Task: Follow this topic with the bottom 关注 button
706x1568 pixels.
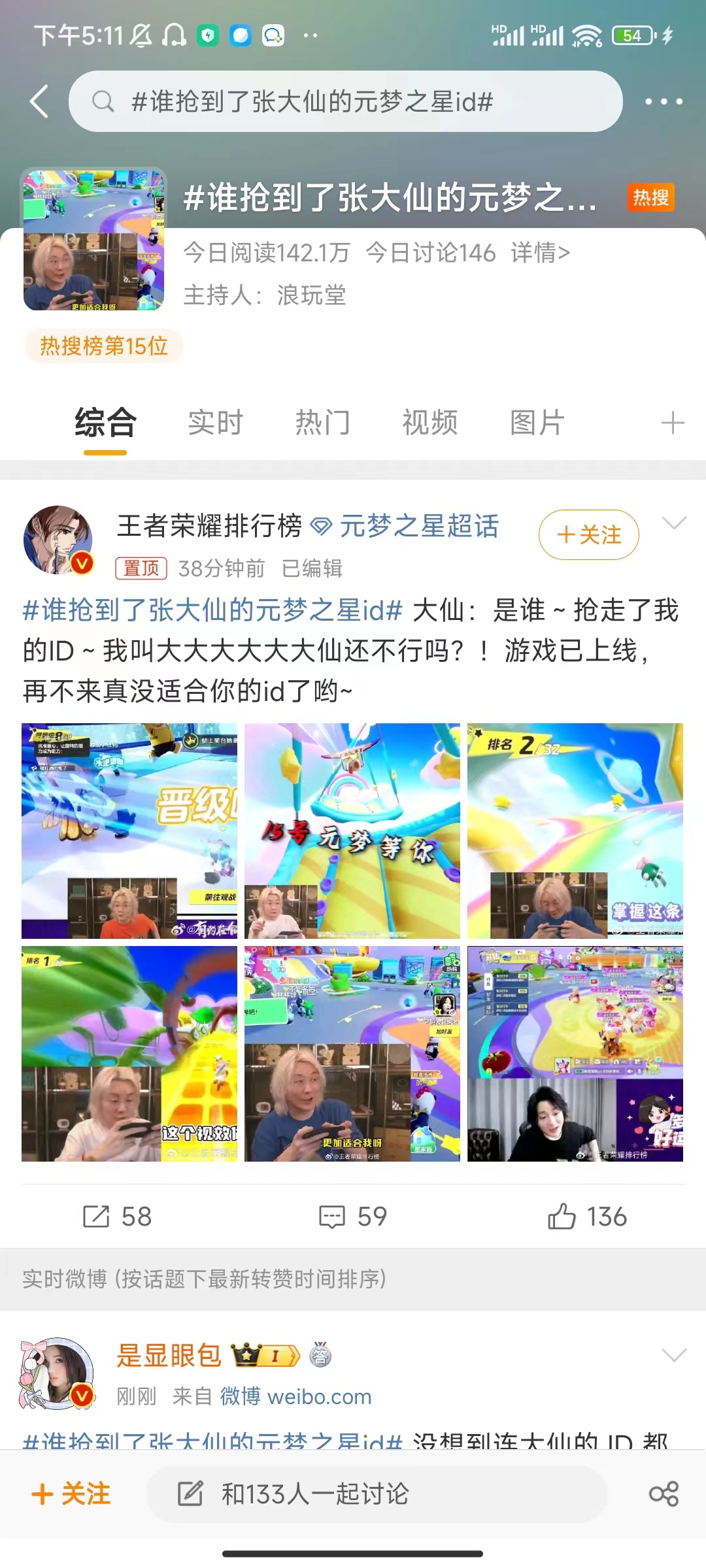Action: 71,1494
